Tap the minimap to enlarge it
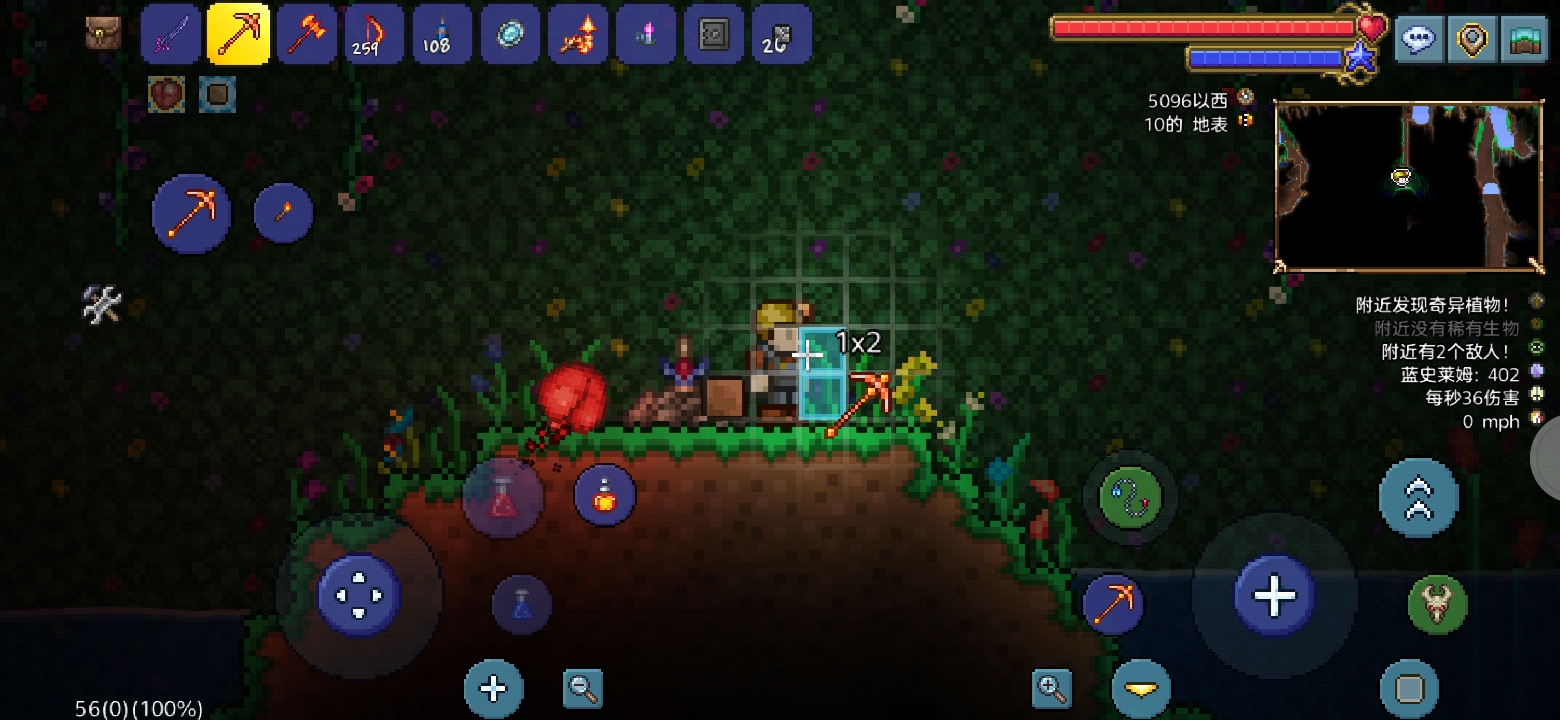This screenshot has width=1560, height=720. 1410,185
